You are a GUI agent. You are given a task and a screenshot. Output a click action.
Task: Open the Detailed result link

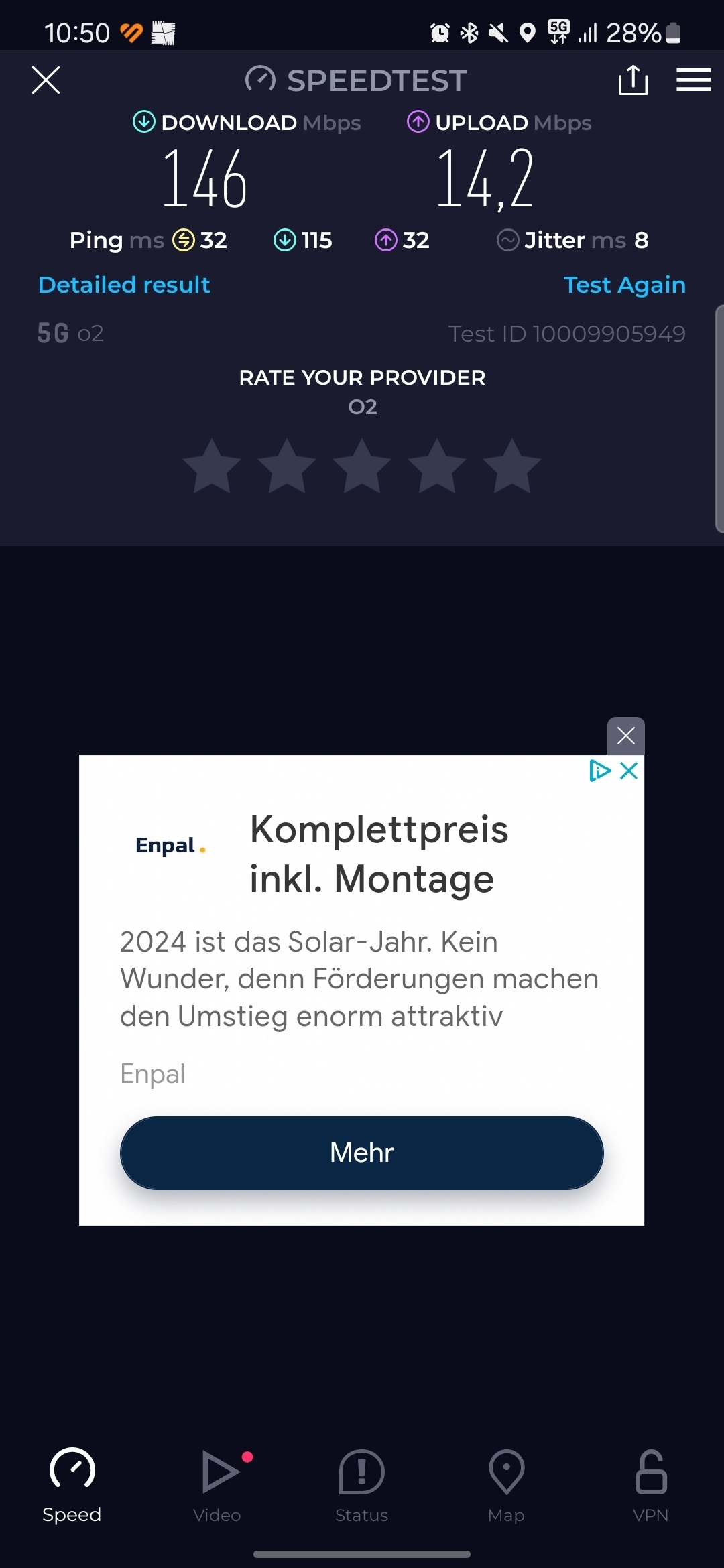coord(124,285)
